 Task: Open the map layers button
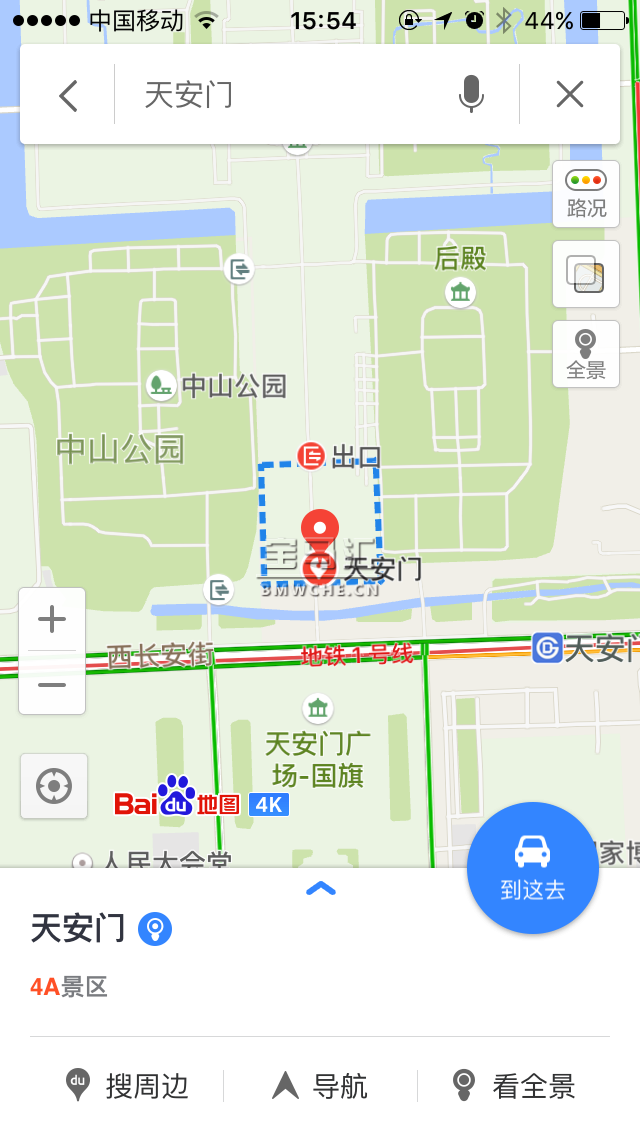(586, 275)
